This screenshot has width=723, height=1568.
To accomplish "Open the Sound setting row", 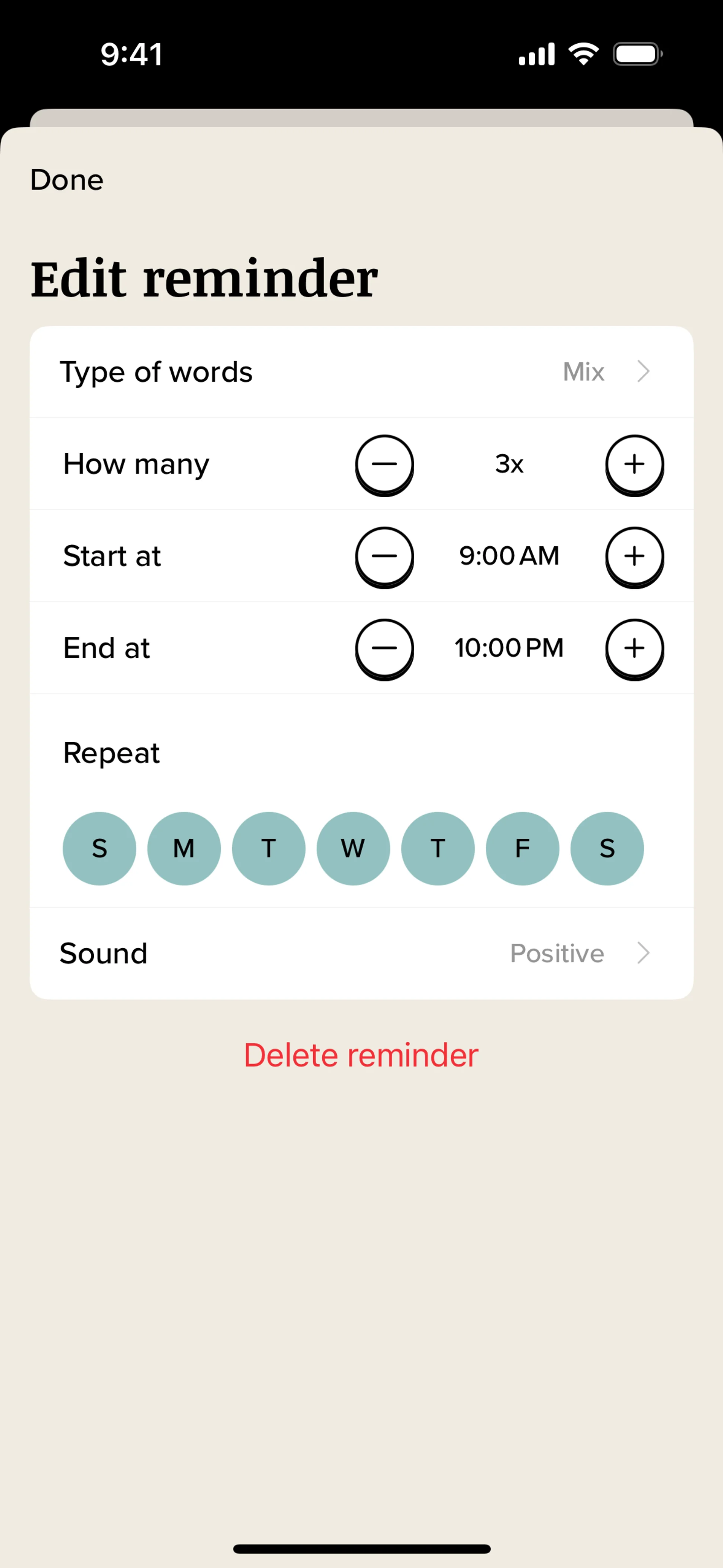I will [361, 953].
